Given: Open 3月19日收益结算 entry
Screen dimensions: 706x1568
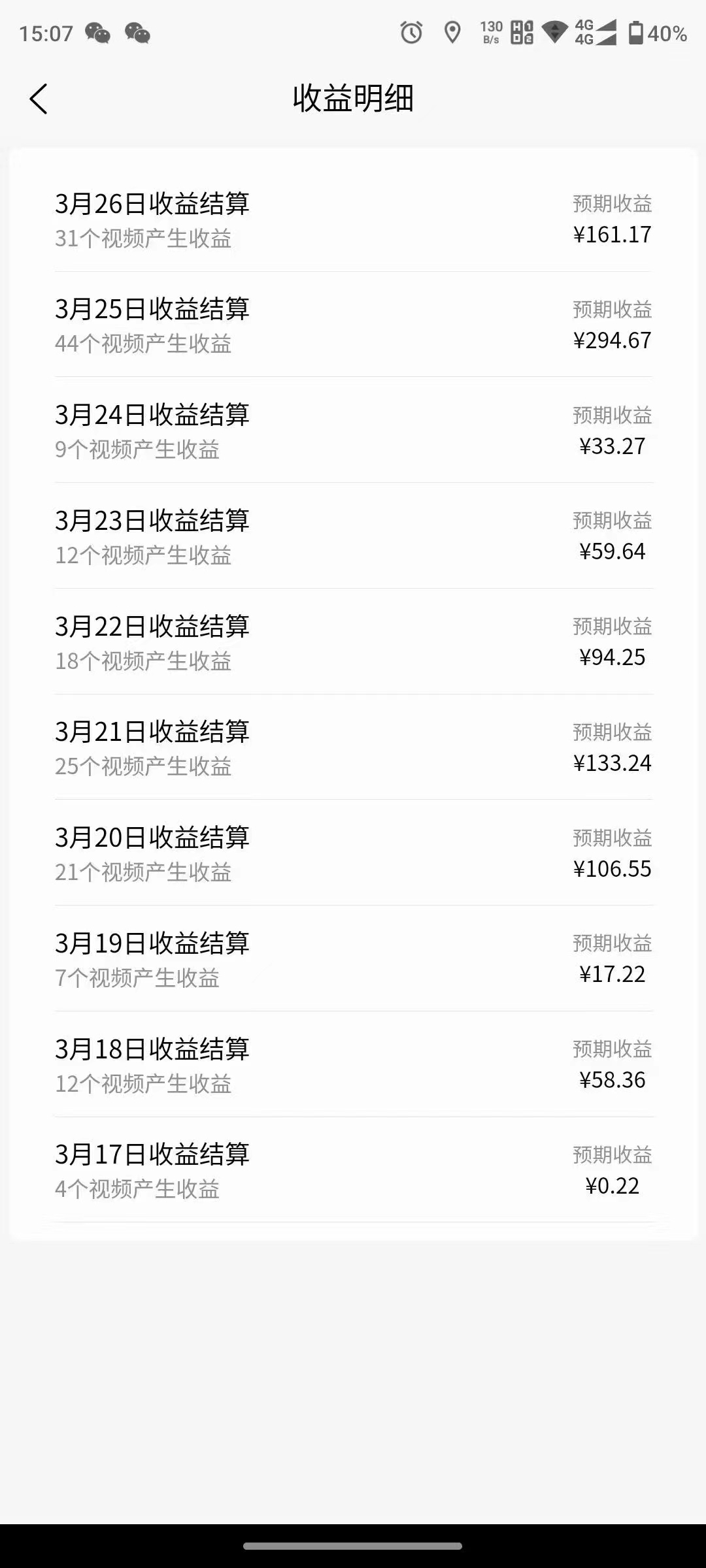Looking at the screenshot, I should tap(353, 959).
